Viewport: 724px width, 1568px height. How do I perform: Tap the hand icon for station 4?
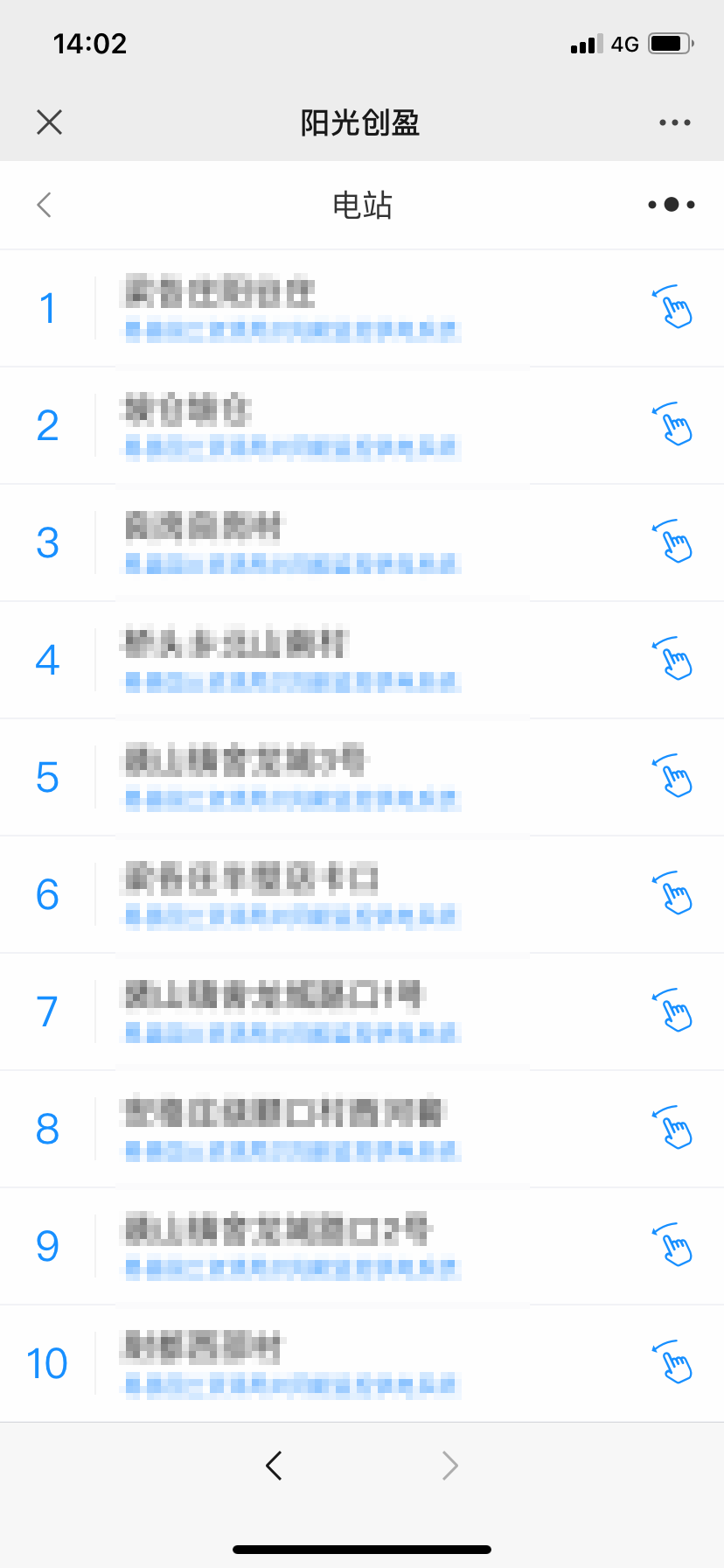pyautogui.click(x=672, y=660)
